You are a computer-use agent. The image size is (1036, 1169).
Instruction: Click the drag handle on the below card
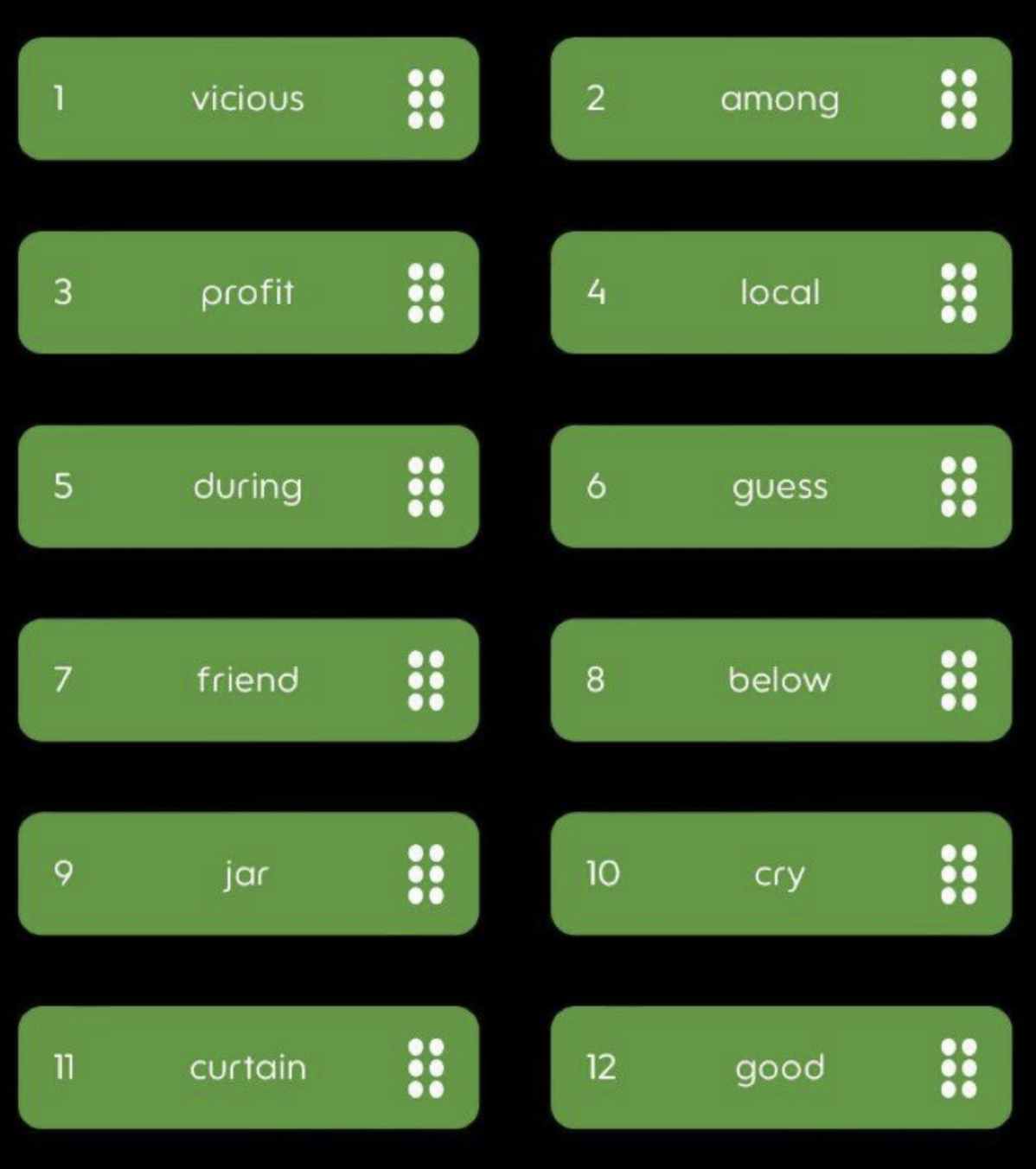[x=956, y=680]
